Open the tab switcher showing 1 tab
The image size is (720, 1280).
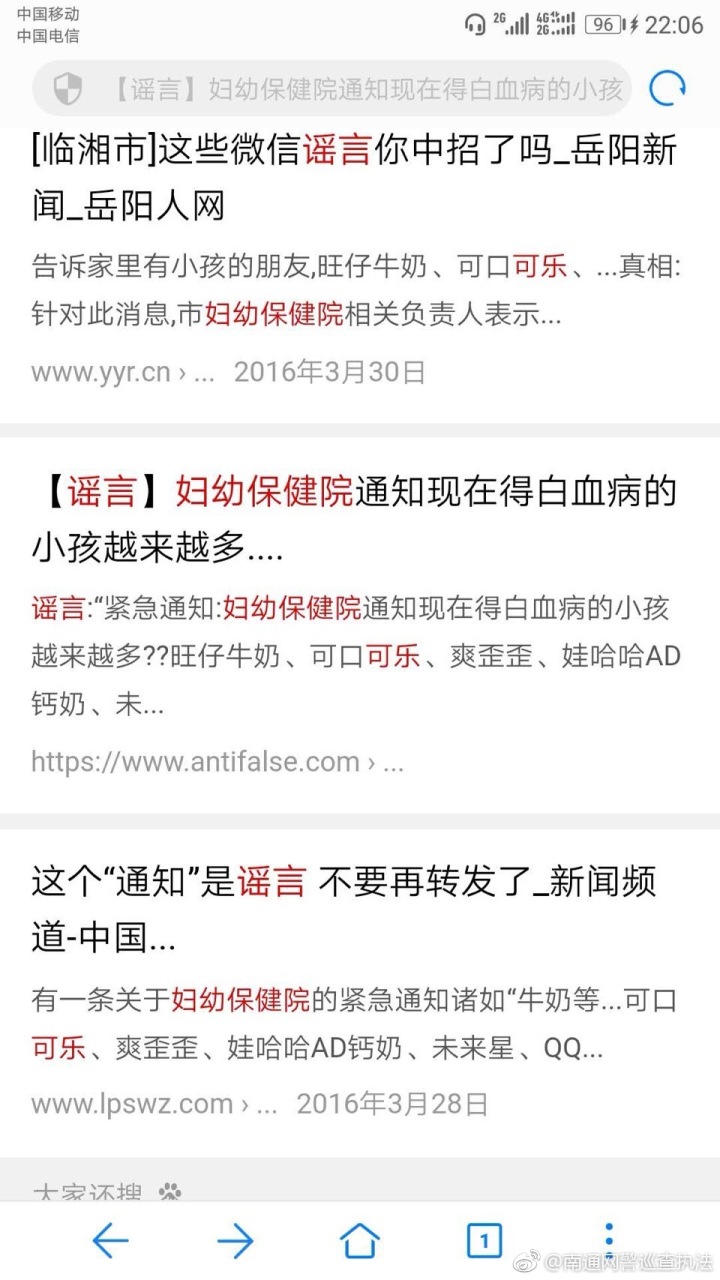[x=485, y=1241]
